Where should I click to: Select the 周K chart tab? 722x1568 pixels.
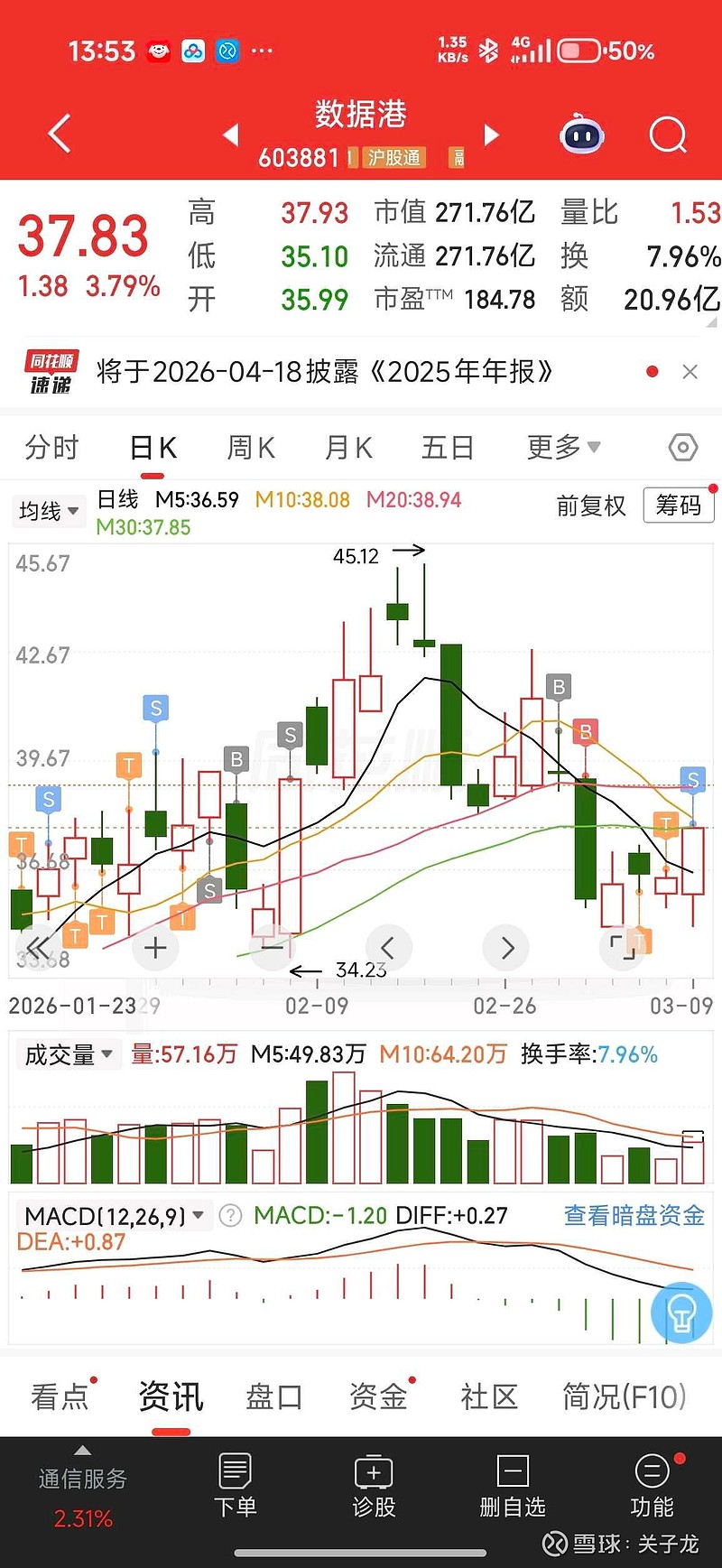(x=250, y=448)
